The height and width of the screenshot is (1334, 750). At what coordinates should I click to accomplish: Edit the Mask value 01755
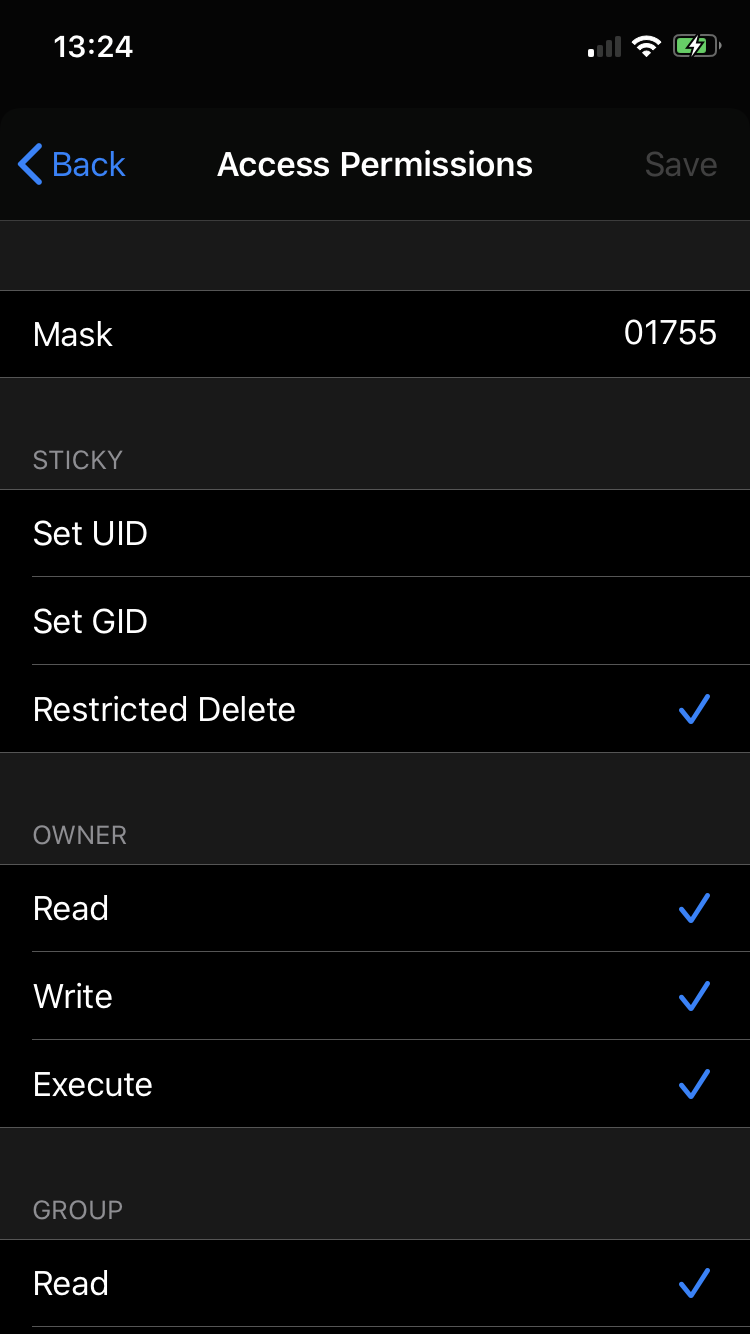point(375,334)
